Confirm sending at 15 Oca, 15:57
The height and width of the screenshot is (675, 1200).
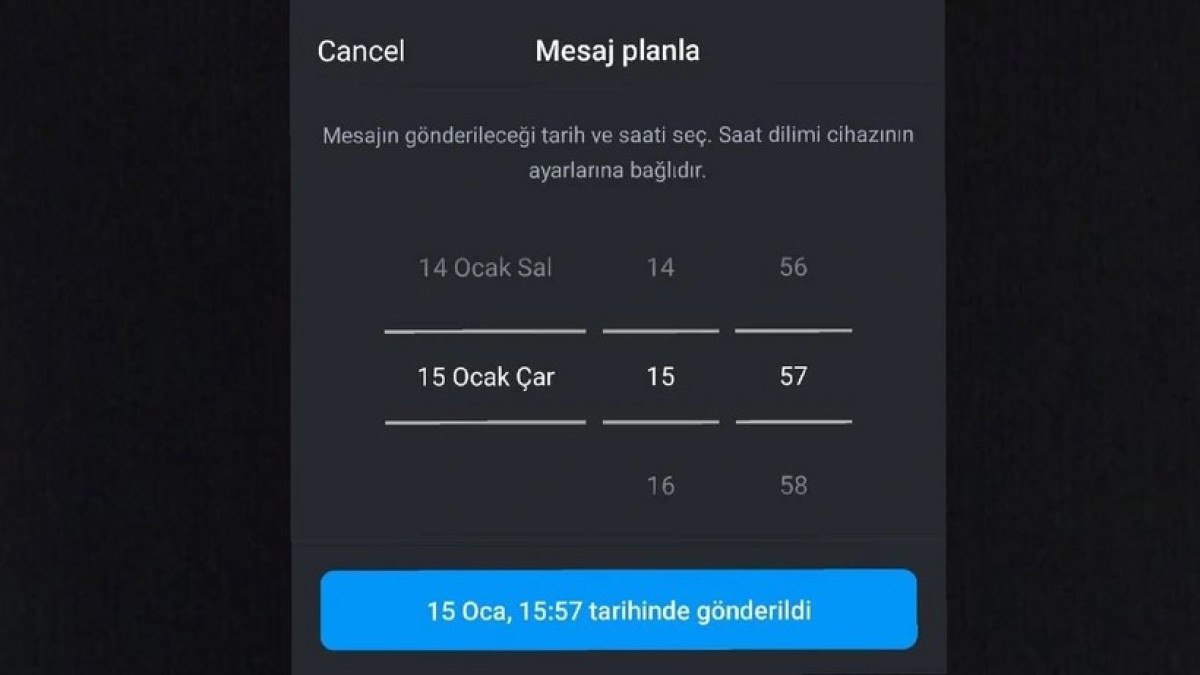(618, 611)
